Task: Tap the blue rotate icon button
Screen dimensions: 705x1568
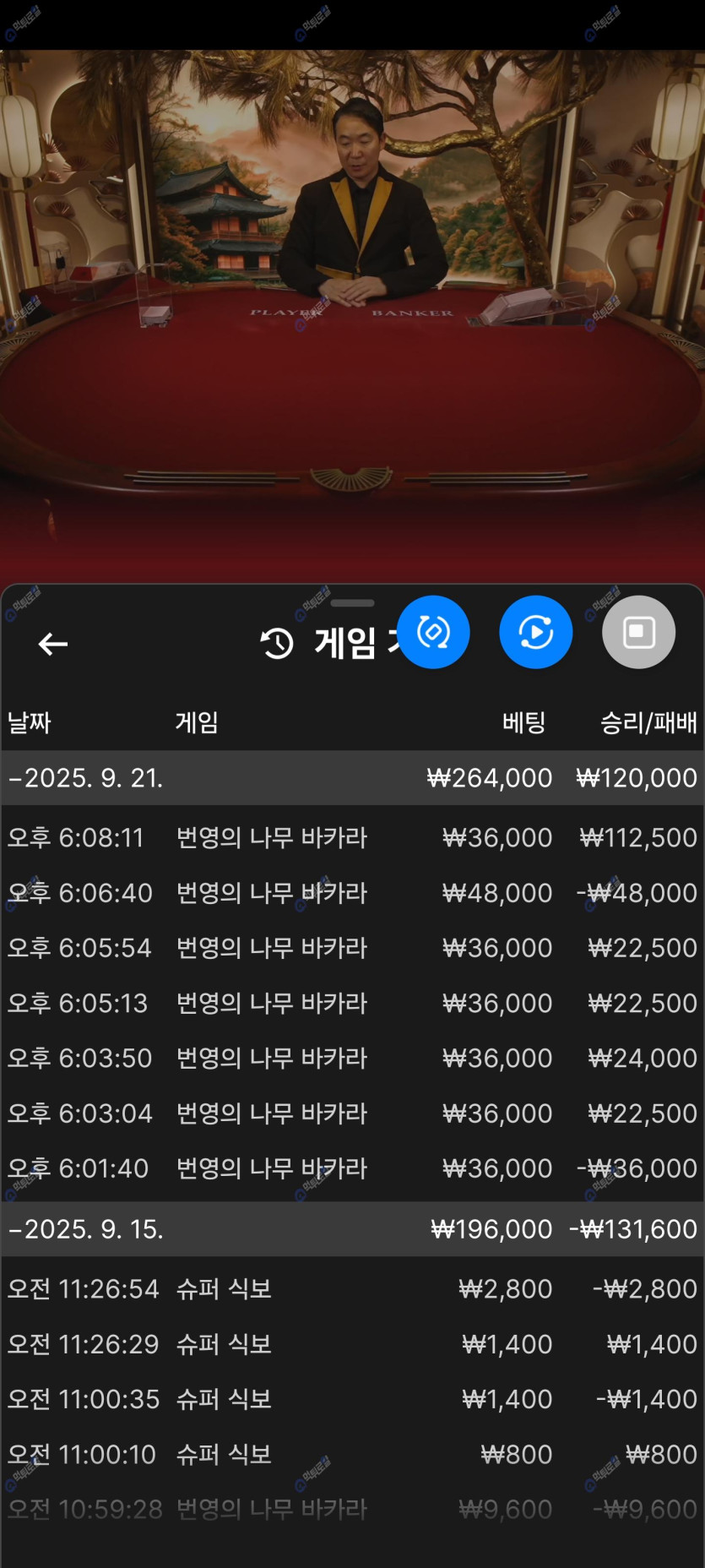Action: tap(433, 632)
